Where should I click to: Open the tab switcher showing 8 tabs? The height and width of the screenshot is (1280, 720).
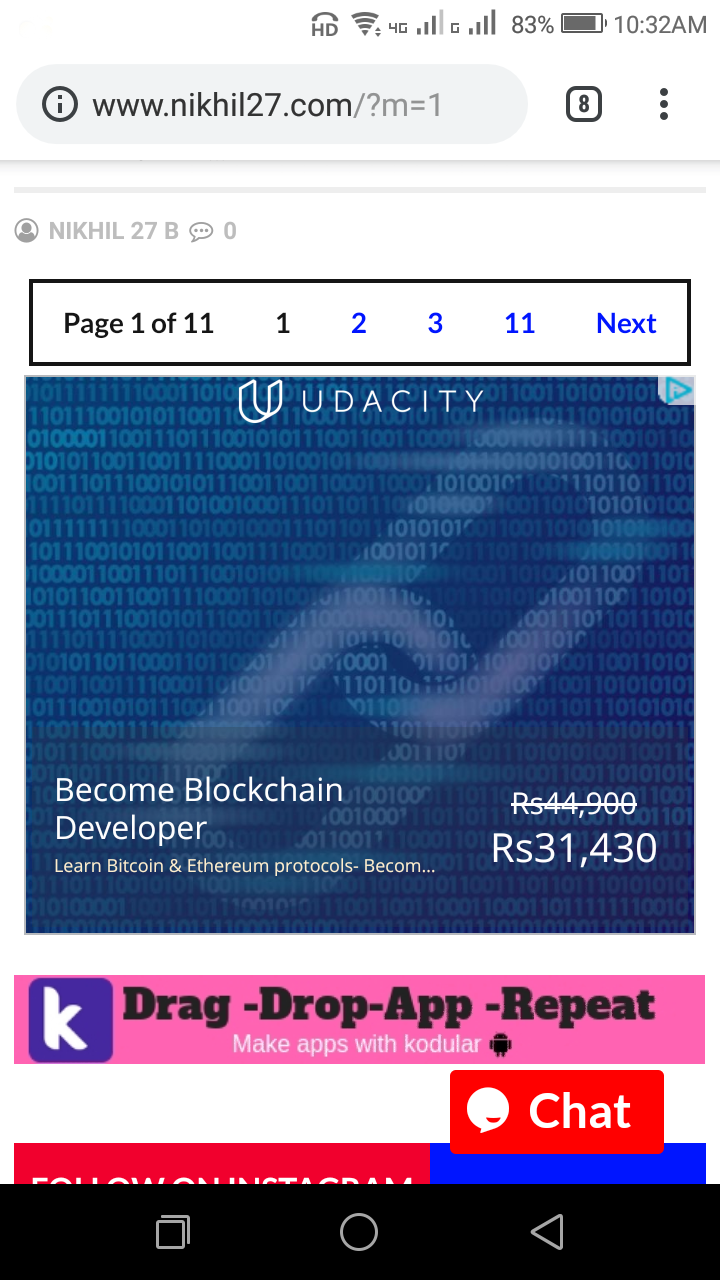point(584,104)
